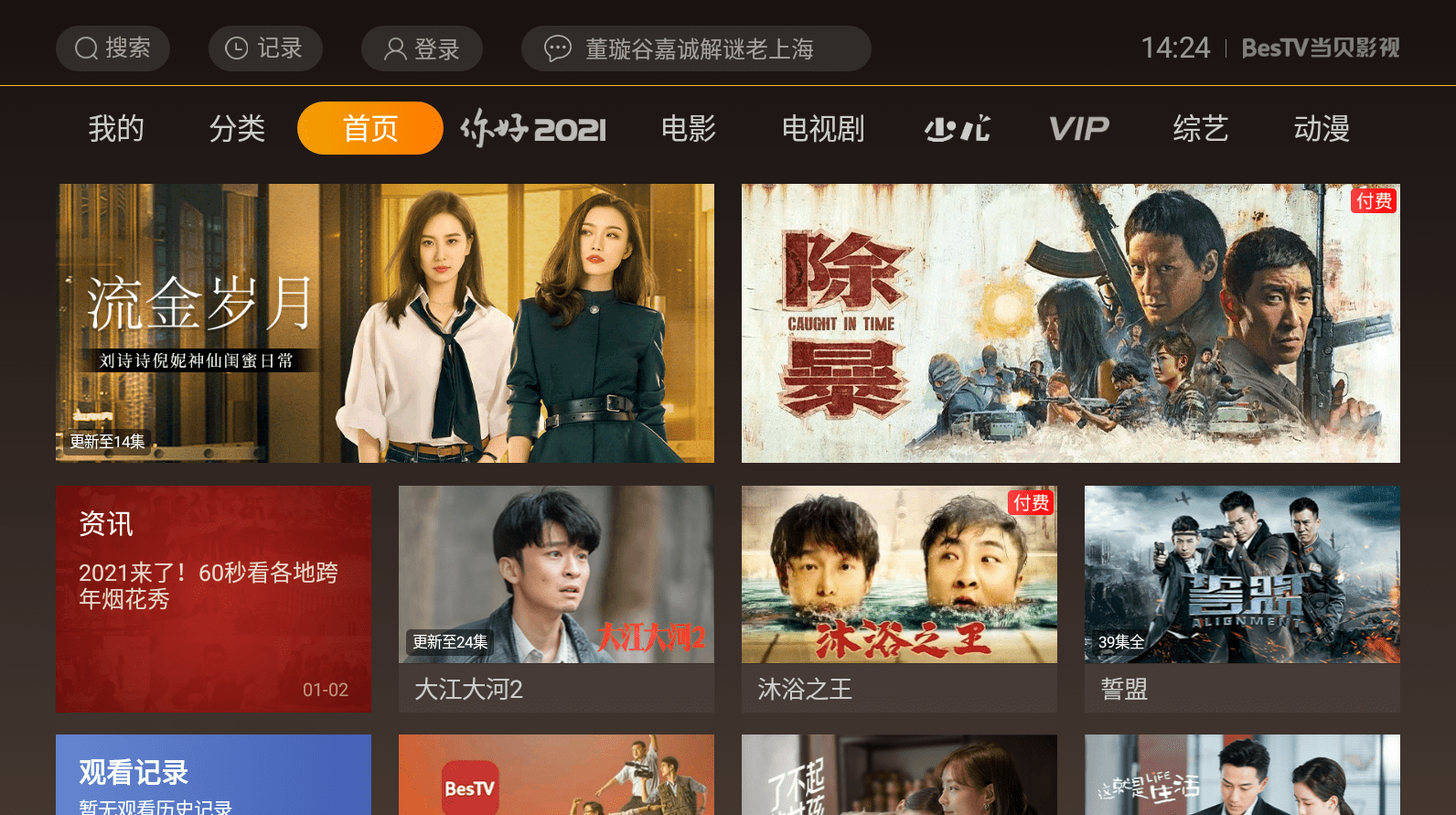
Task: Open the 少儿 tab
Action: click(x=957, y=129)
